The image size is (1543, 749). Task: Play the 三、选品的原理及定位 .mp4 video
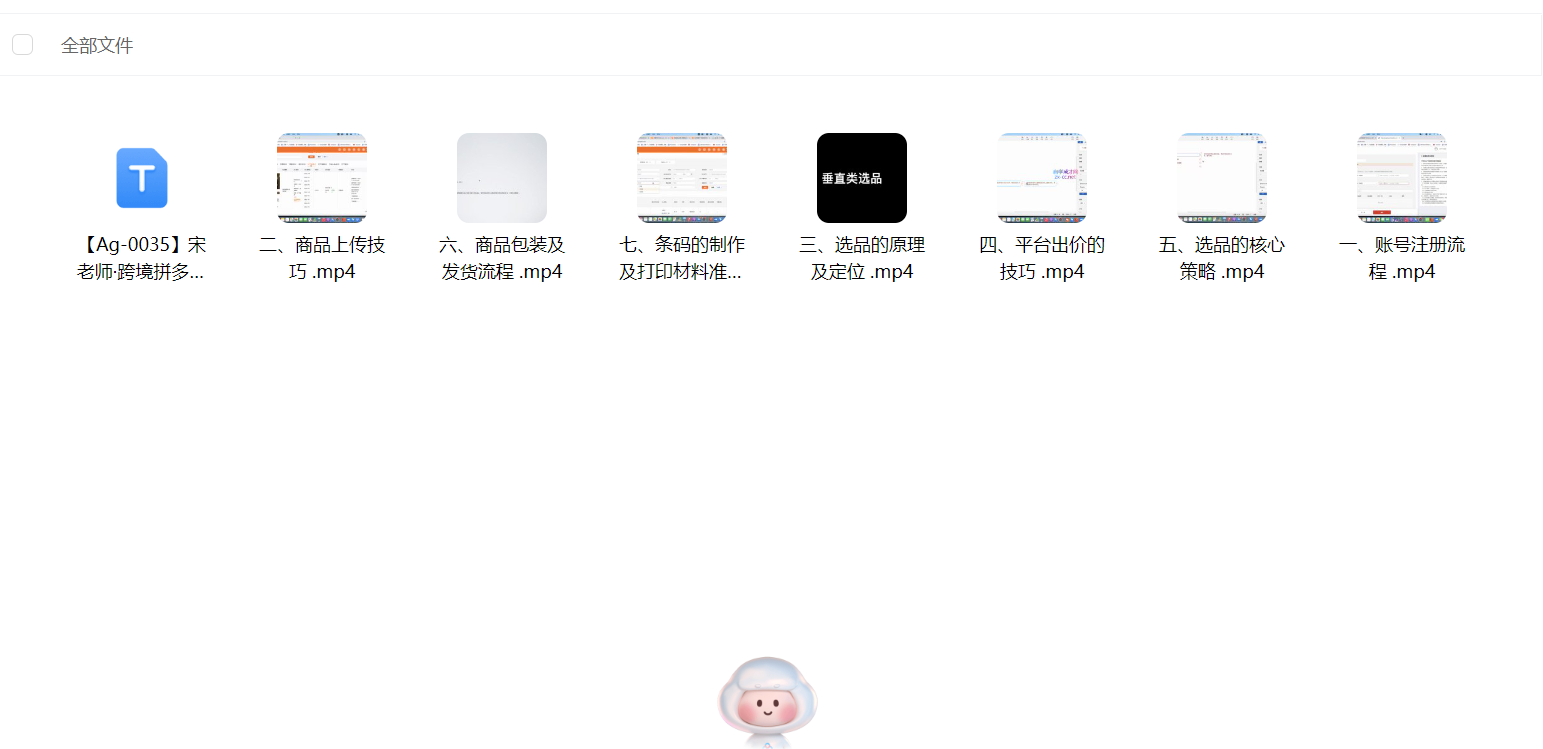pyautogui.click(x=862, y=178)
